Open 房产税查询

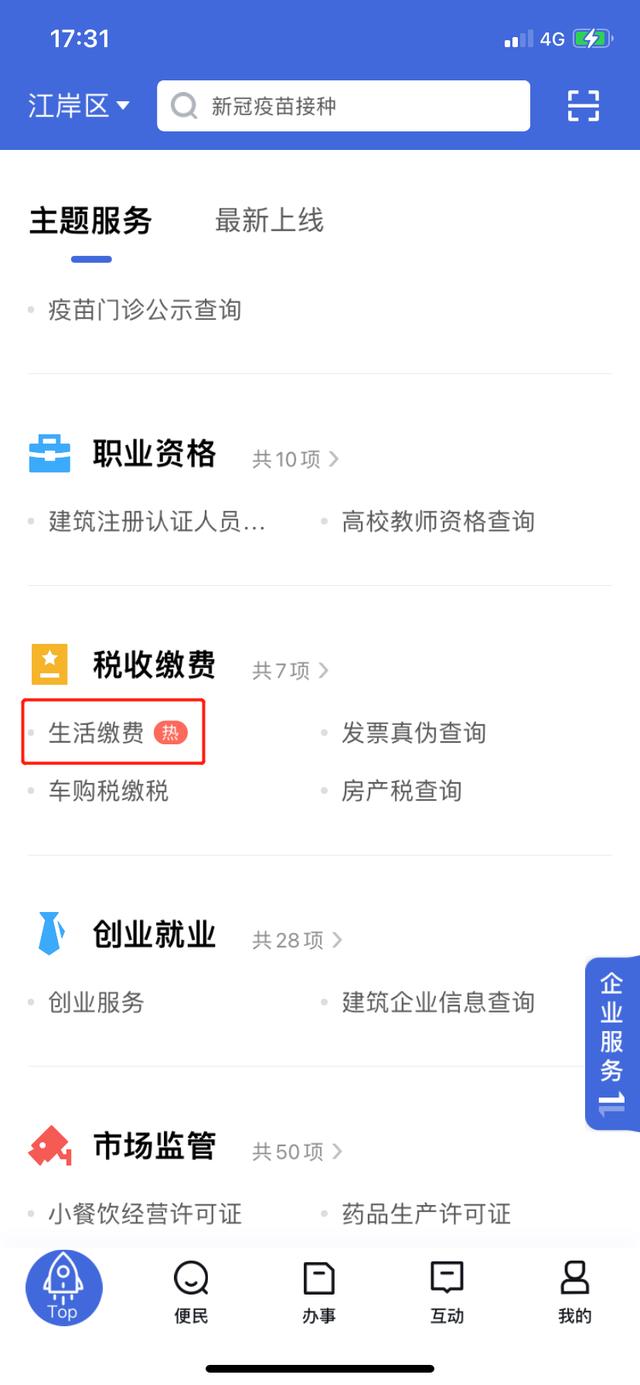pyautogui.click(x=401, y=792)
